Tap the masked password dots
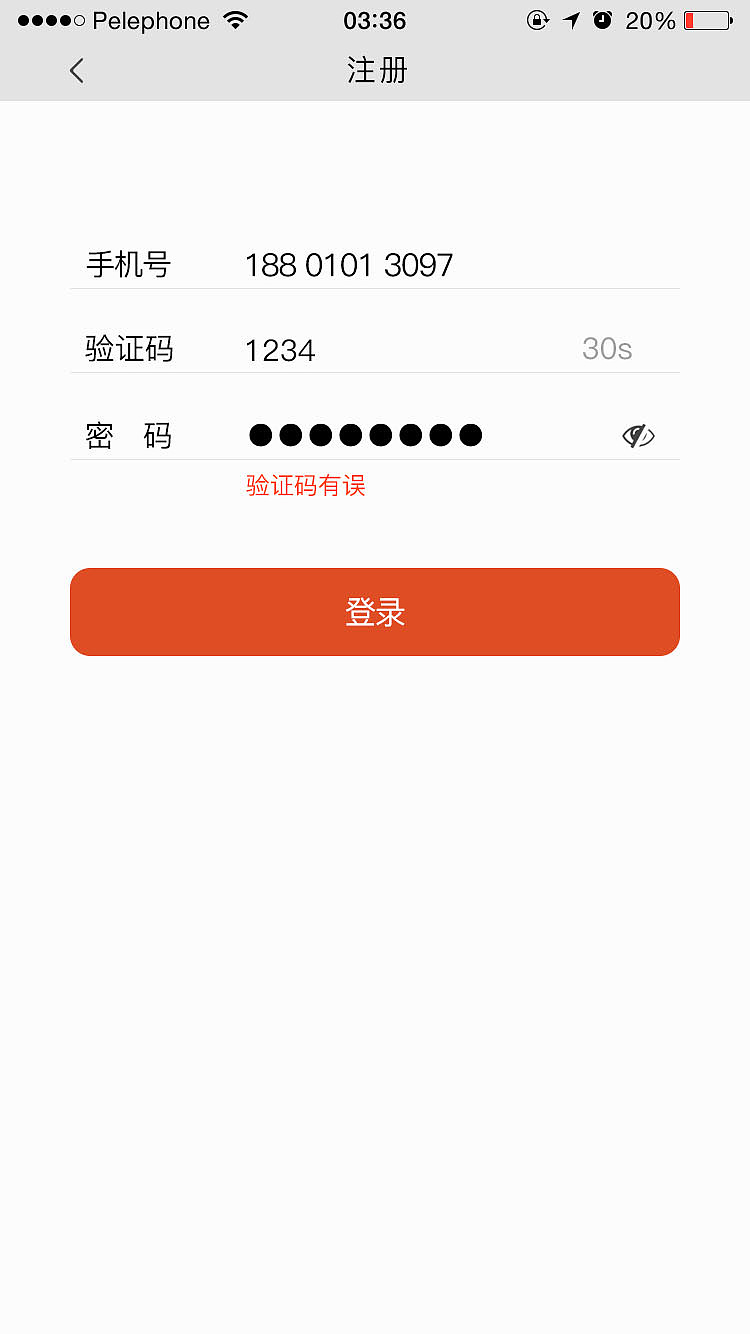The height and width of the screenshot is (1334, 750). click(x=365, y=434)
